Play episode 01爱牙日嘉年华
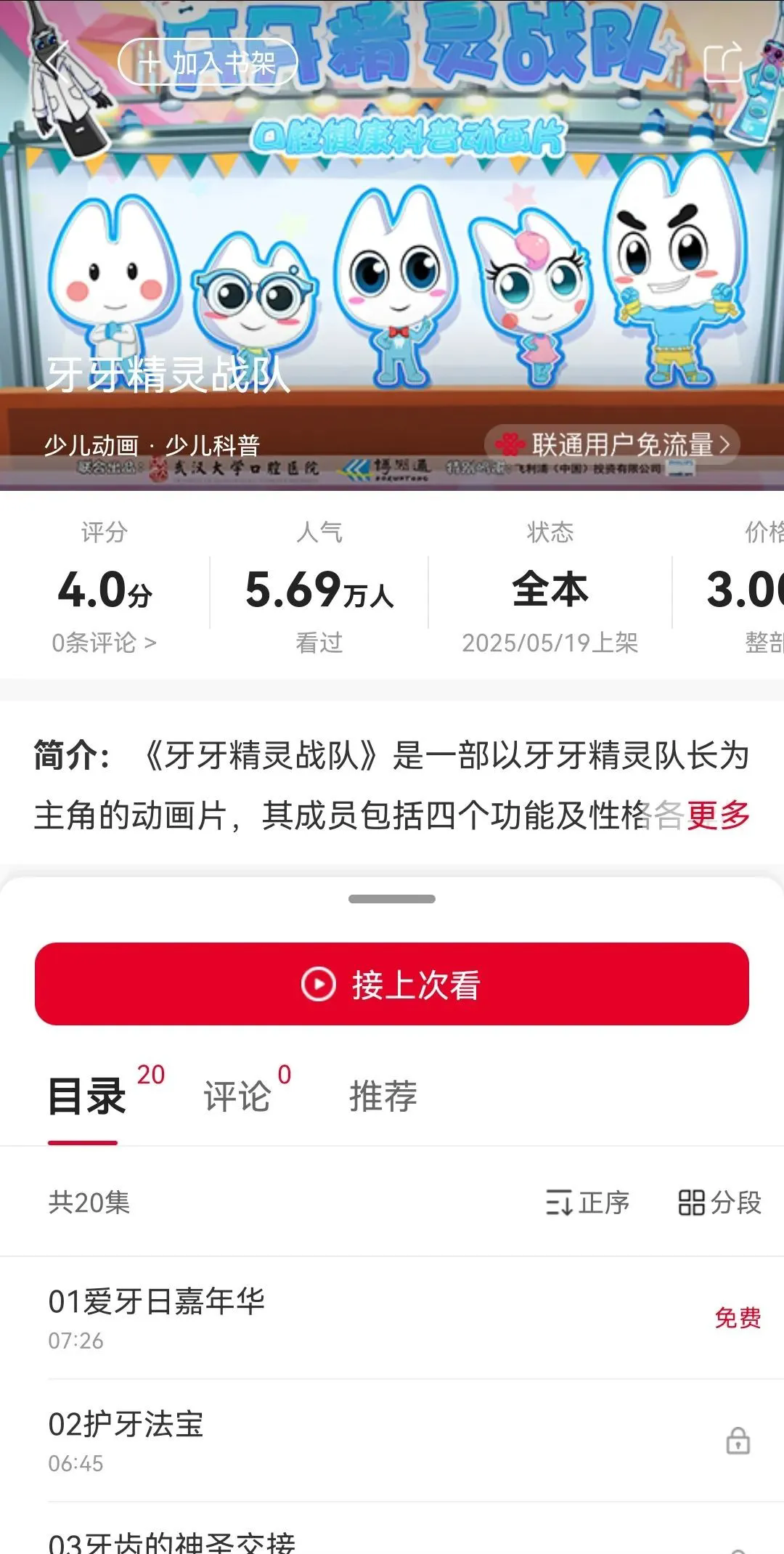The width and height of the screenshot is (784, 1554). point(290,1316)
